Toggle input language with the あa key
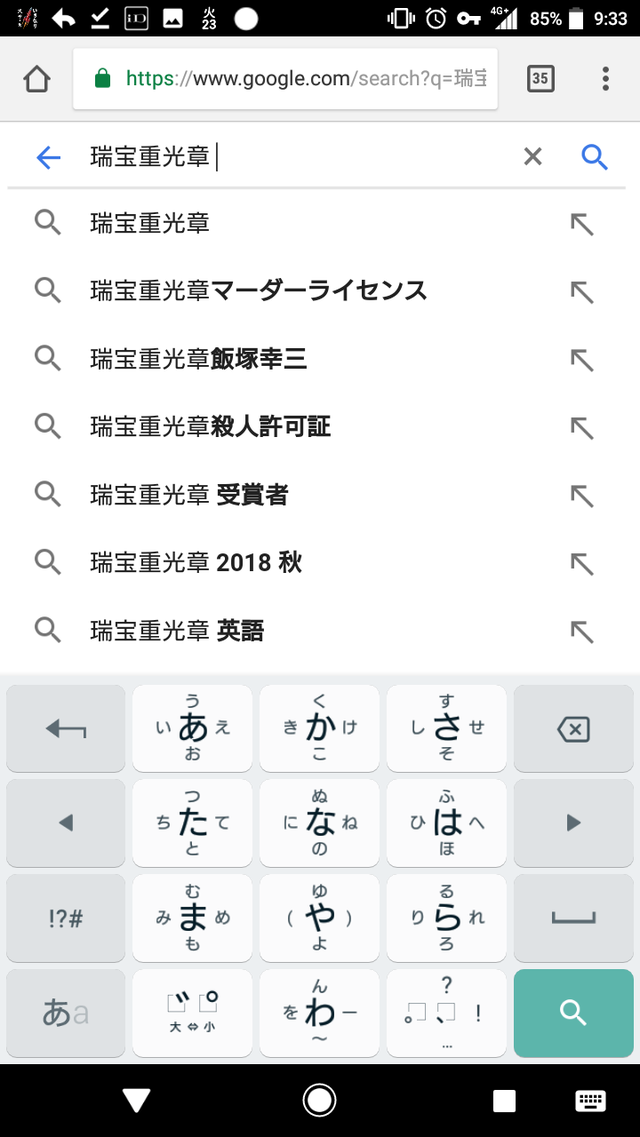The width and height of the screenshot is (640, 1137). tap(66, 1013)
